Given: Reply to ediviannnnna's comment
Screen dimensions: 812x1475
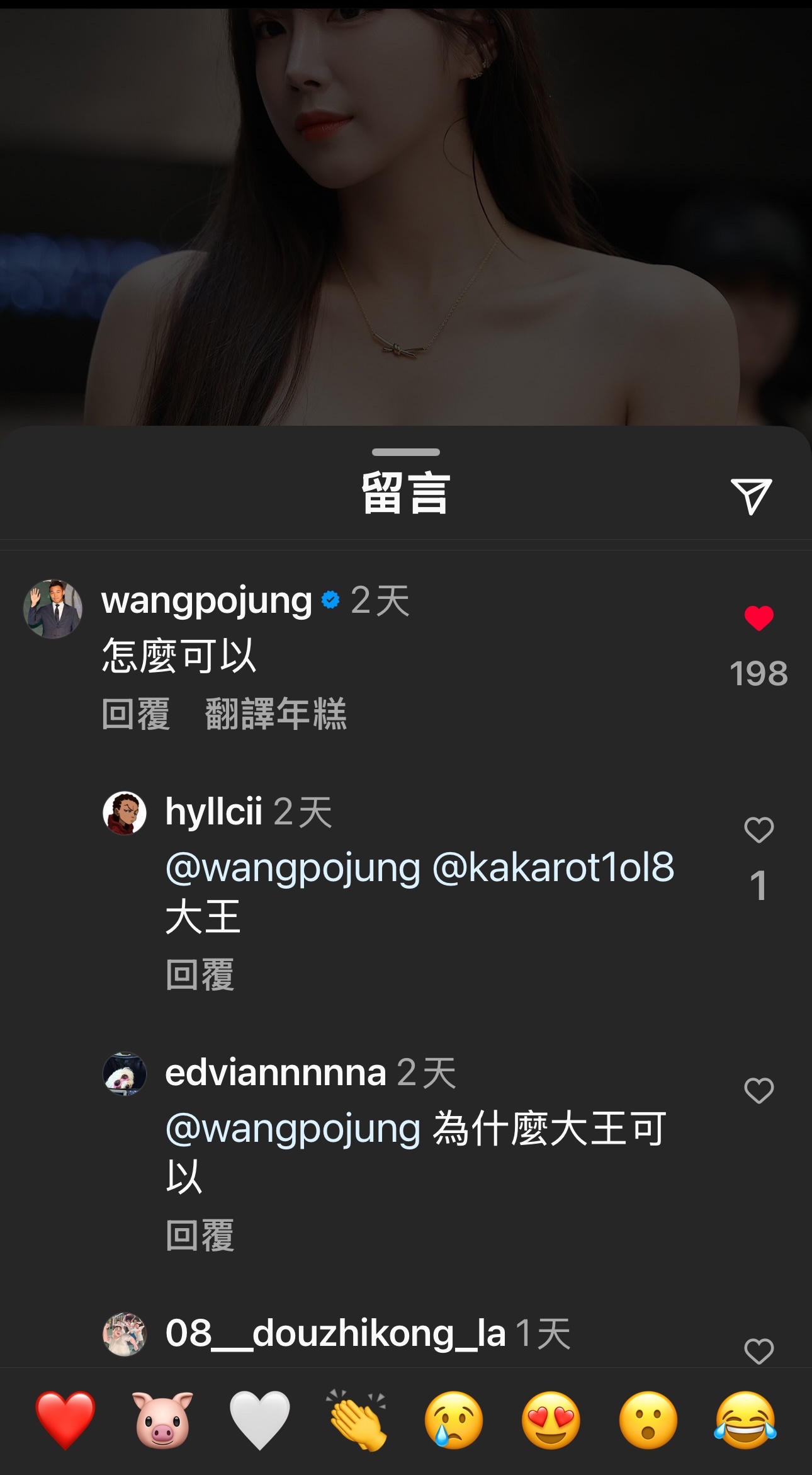Looking at the screenshot, I should coord(200,1235).
